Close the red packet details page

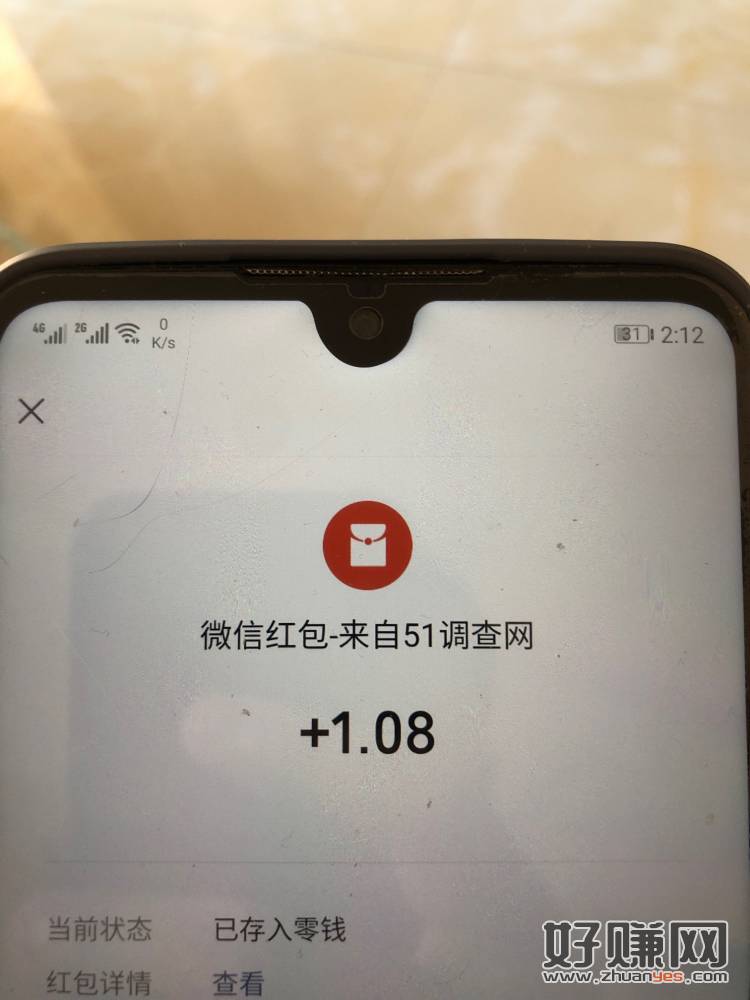coord(32,410)
